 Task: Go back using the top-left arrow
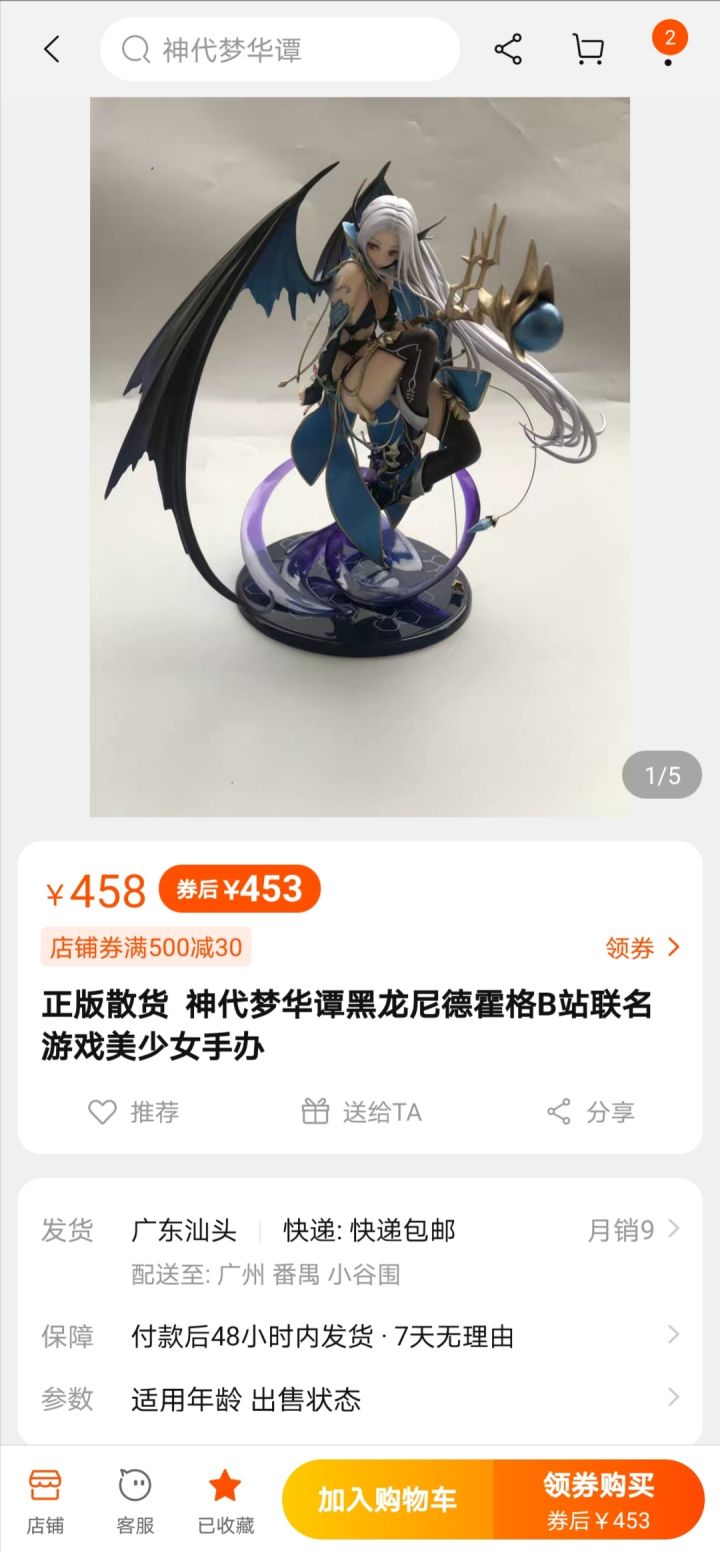[52, 49]
